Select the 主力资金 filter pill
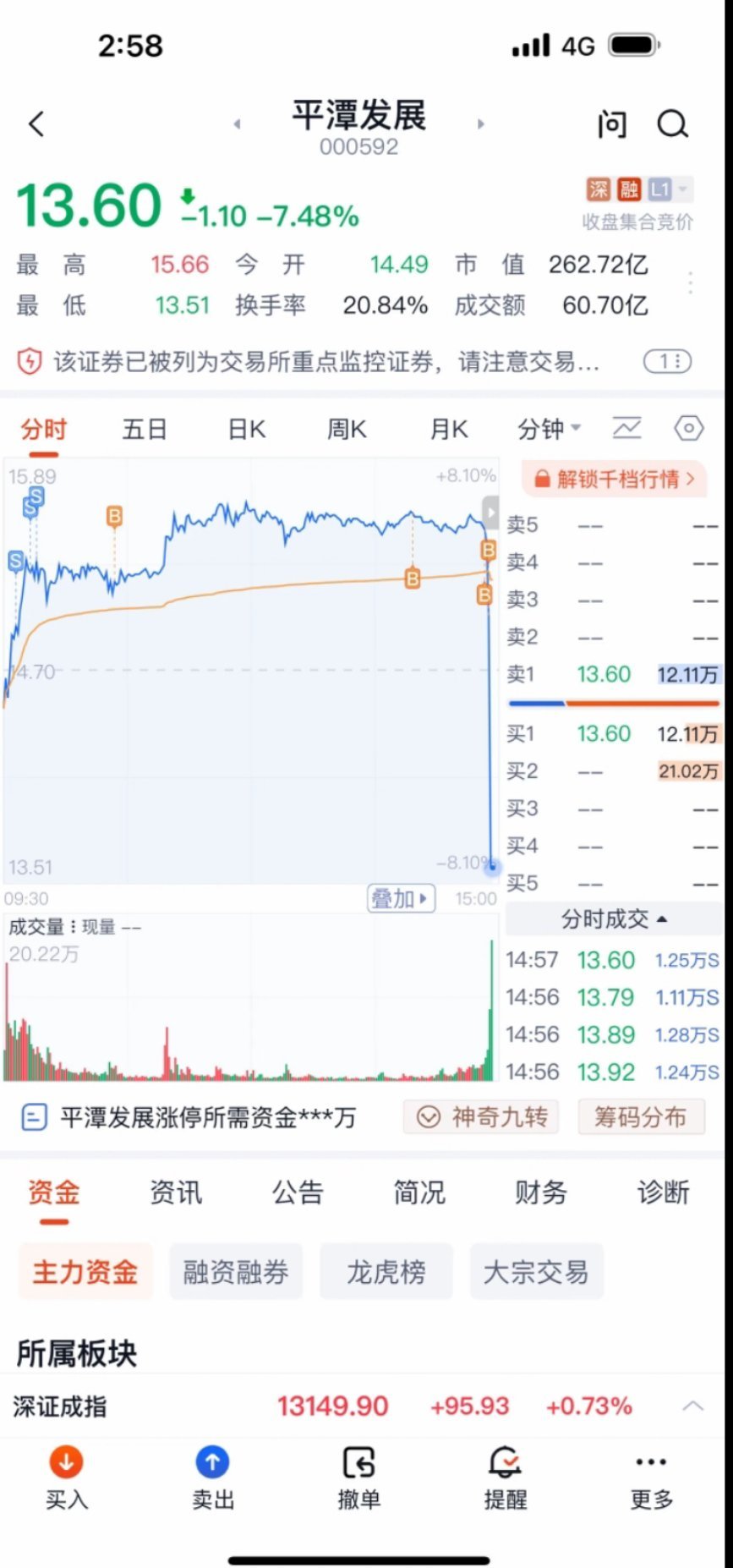Image resolution: width=733 pixels, height=1568 pixels. [x=85, y=1271]
